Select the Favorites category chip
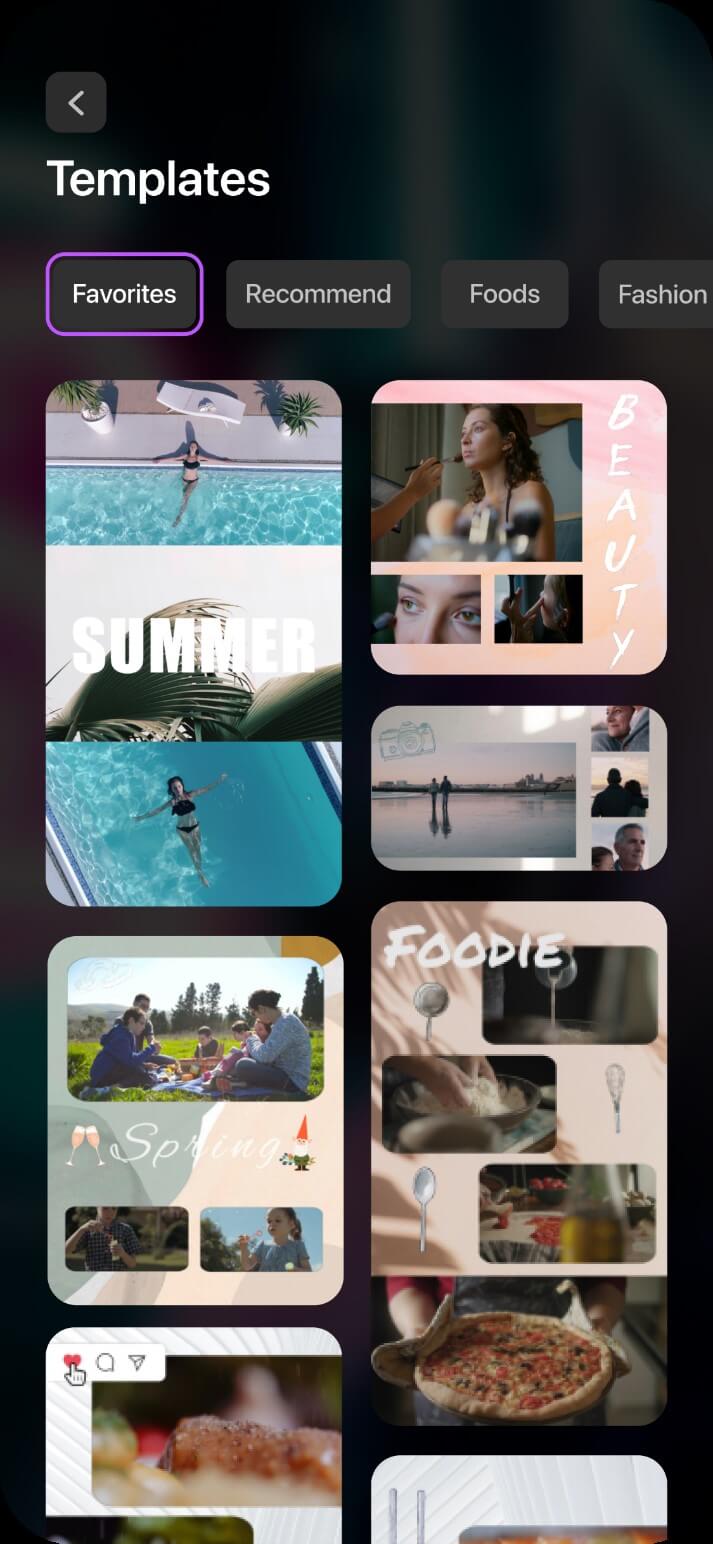Image resolution: width=713 pixels, height=1544 pixels. click(x=124, y=294)
